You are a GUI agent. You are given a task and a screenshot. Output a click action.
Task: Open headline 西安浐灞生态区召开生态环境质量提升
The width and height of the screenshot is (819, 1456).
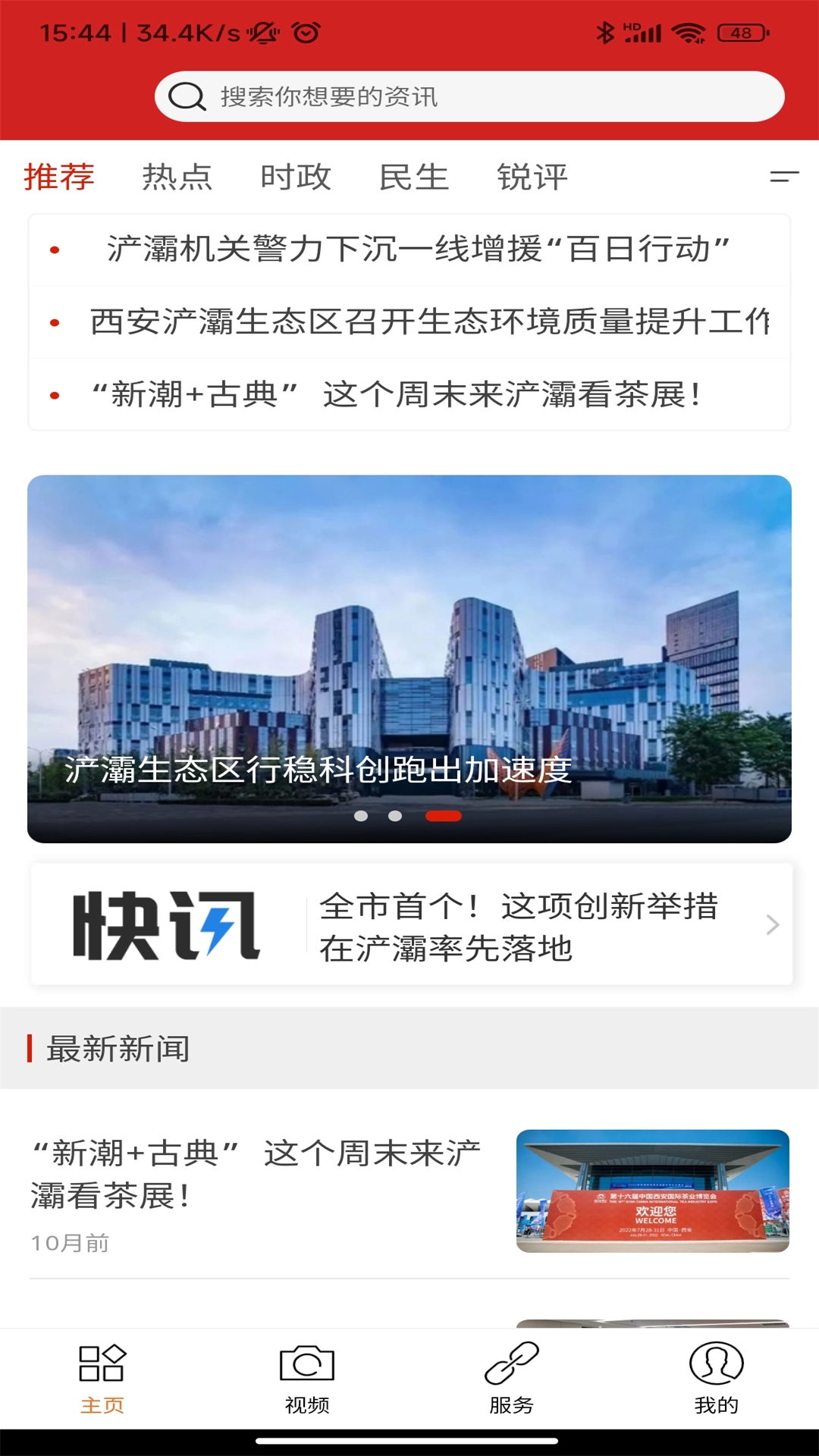coord(429,322)
